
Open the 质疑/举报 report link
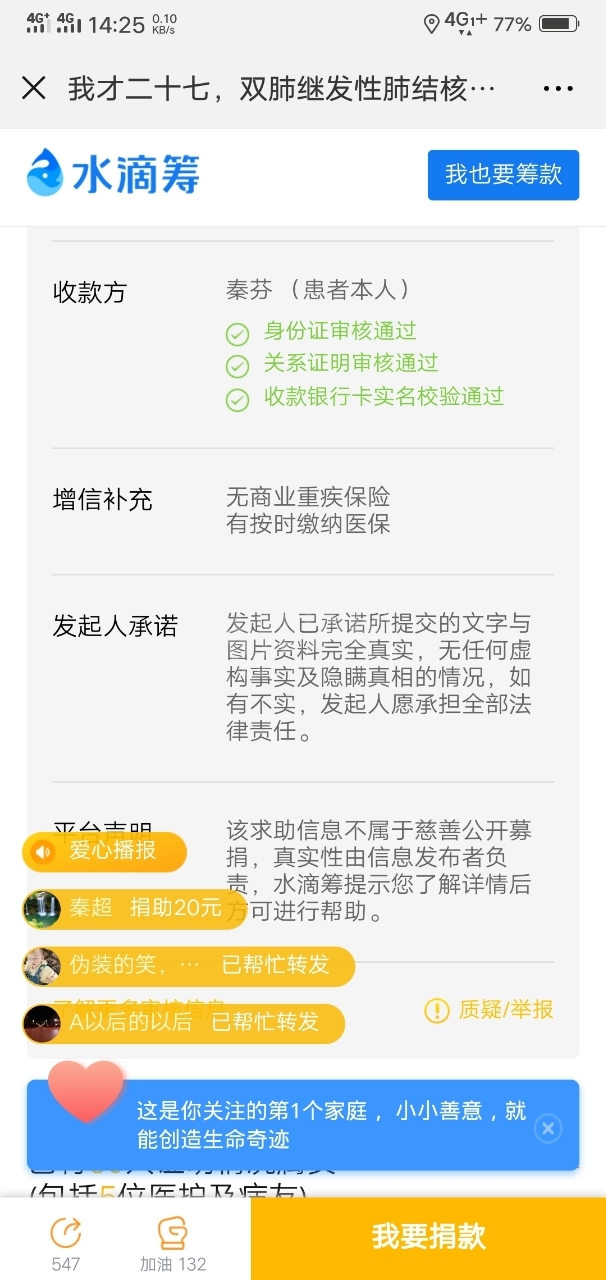pos(490,1010)
